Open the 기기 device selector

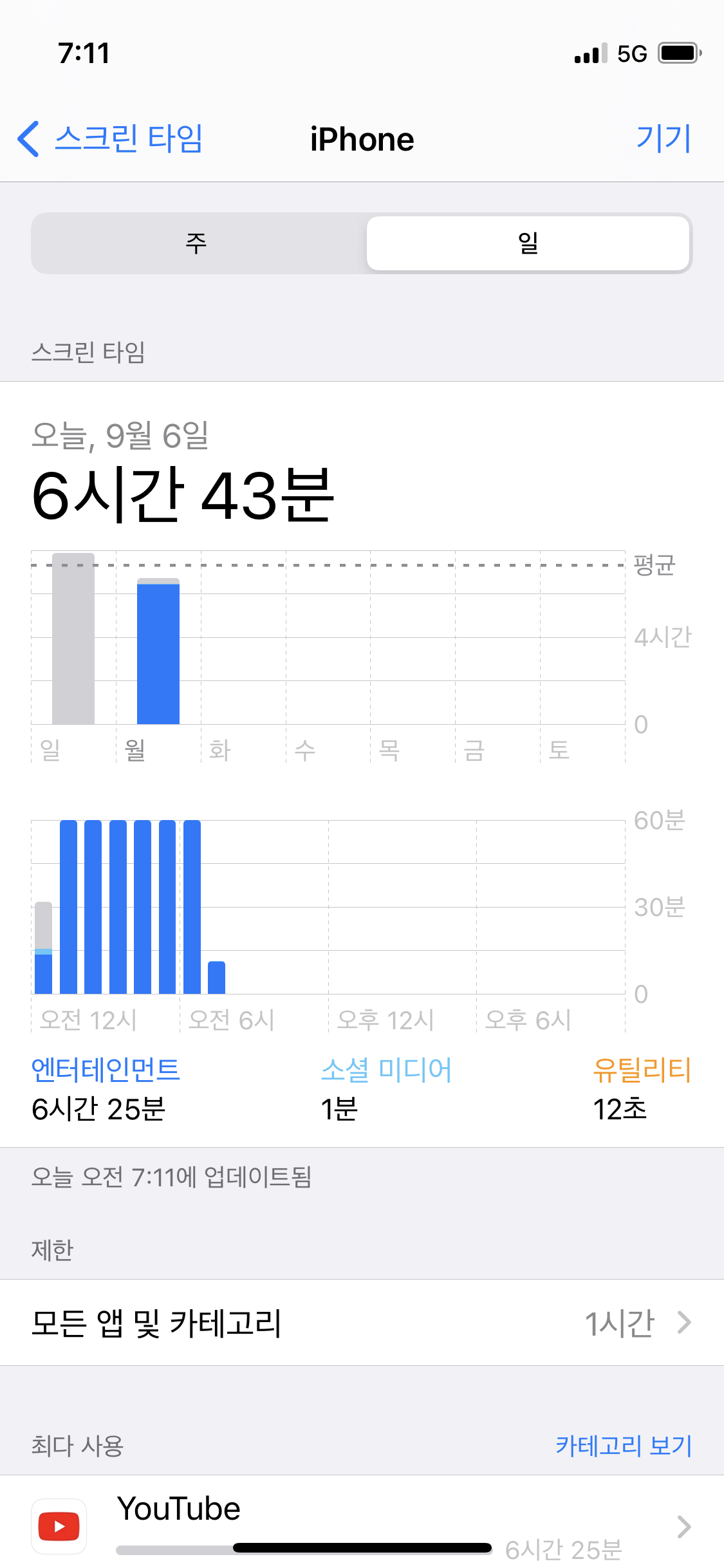coord(663,138)
